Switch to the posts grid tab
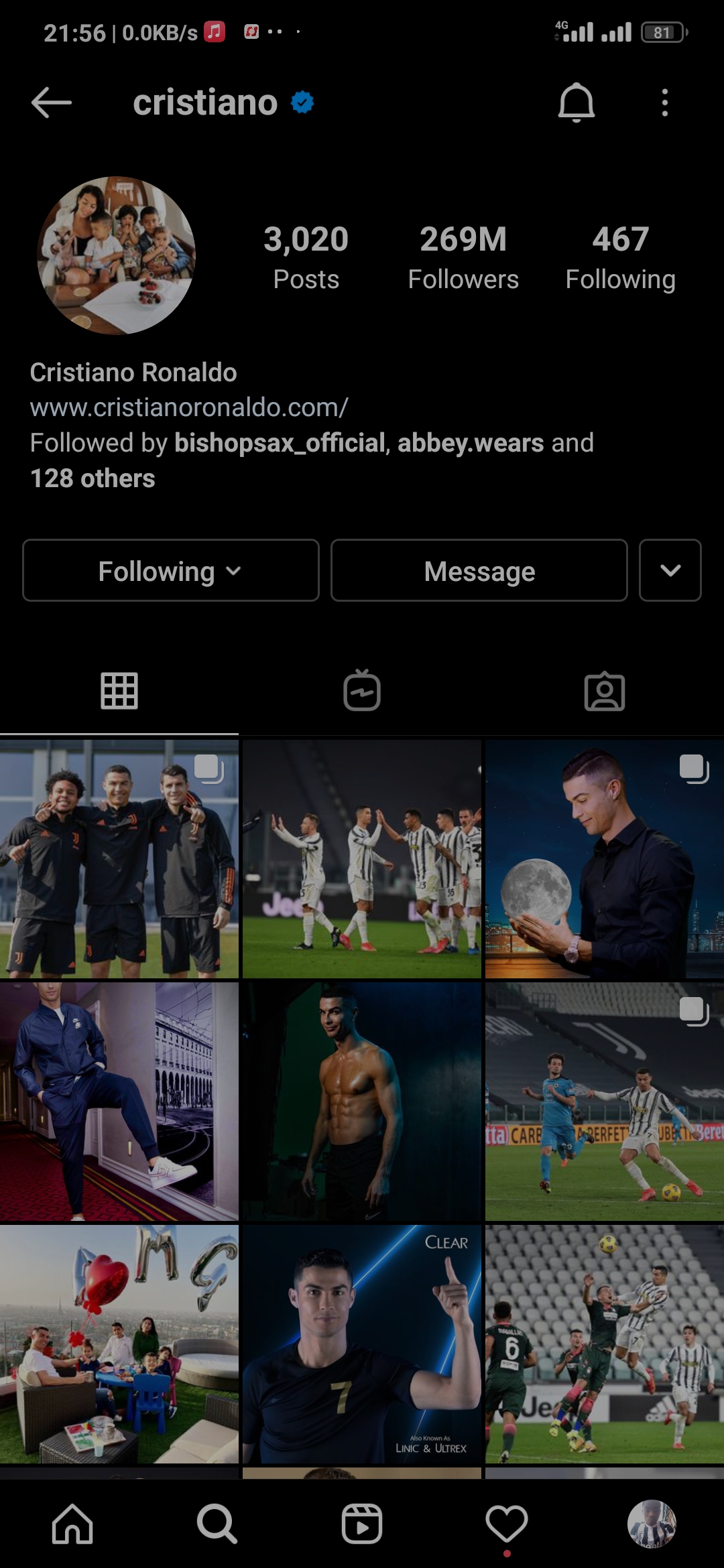This screenshot has width=724, height=1568. [119, 691]
